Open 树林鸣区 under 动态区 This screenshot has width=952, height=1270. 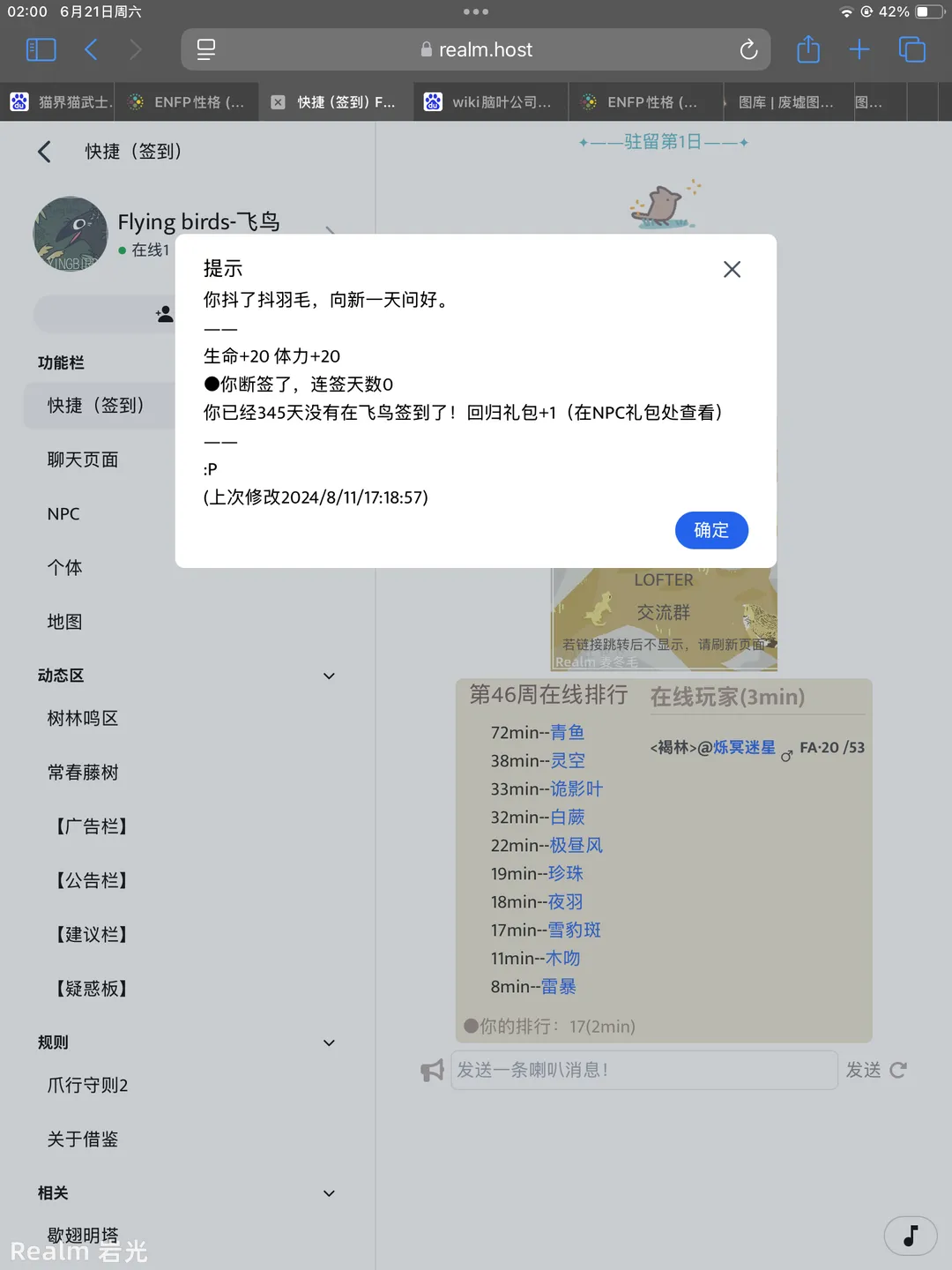[x=83, y=719]
